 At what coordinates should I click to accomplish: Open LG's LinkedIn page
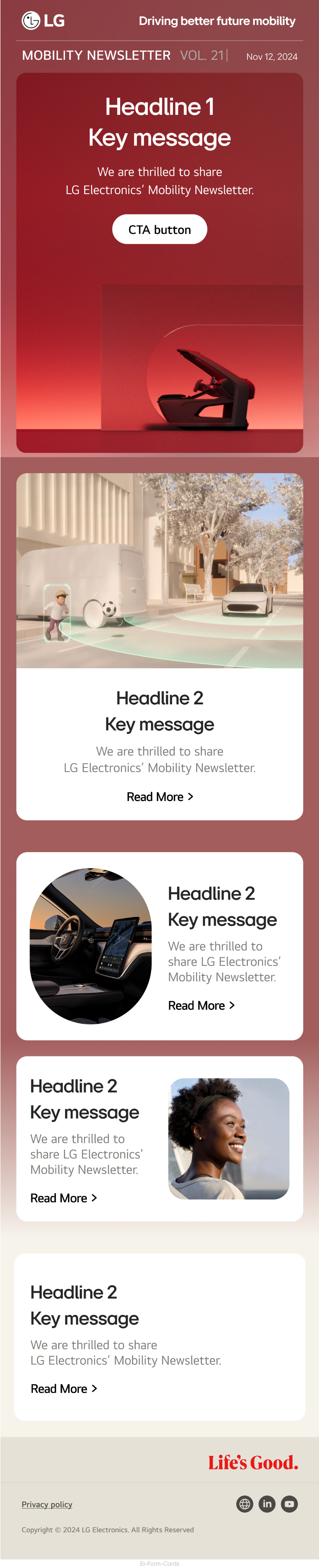(x=267, y=1504)
